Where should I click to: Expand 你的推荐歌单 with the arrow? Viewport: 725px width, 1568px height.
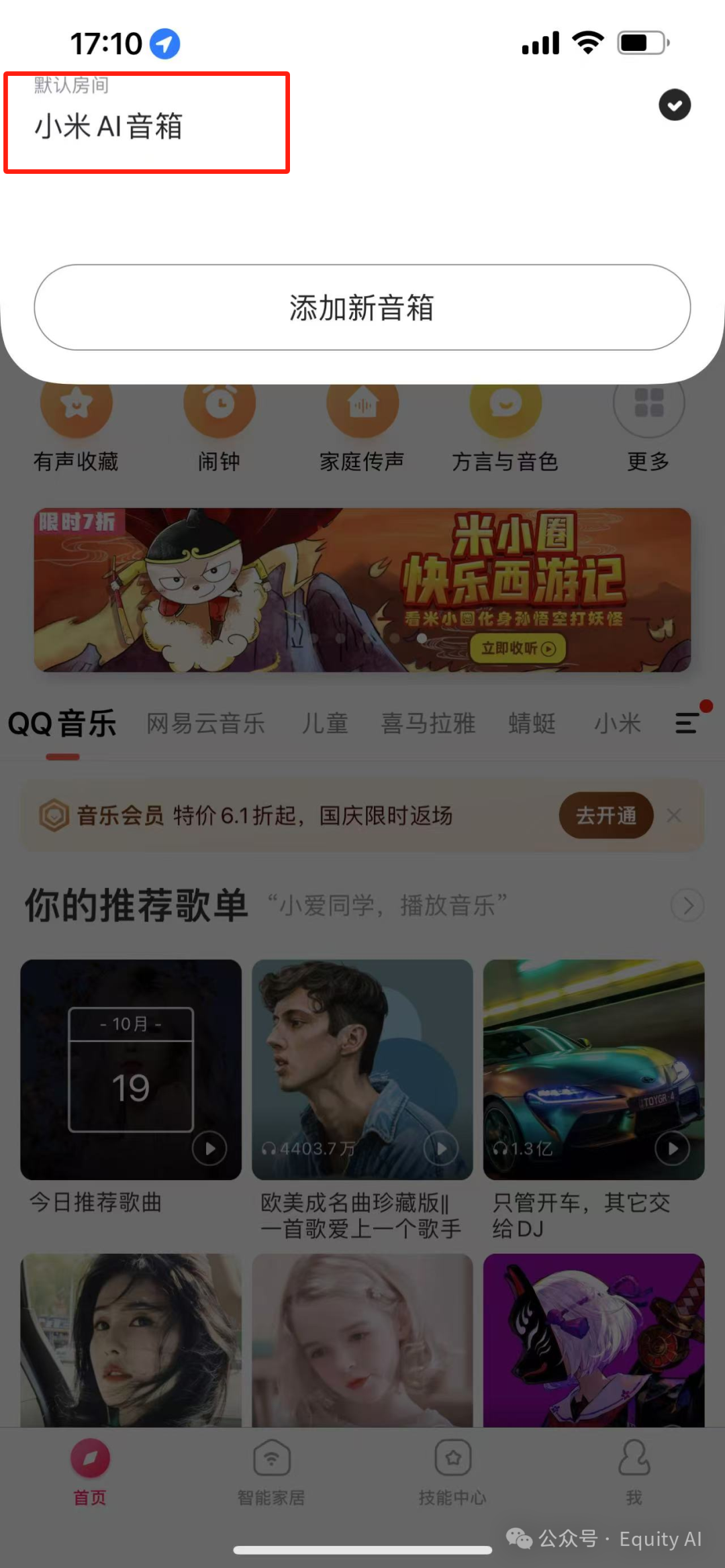(687, 905)
